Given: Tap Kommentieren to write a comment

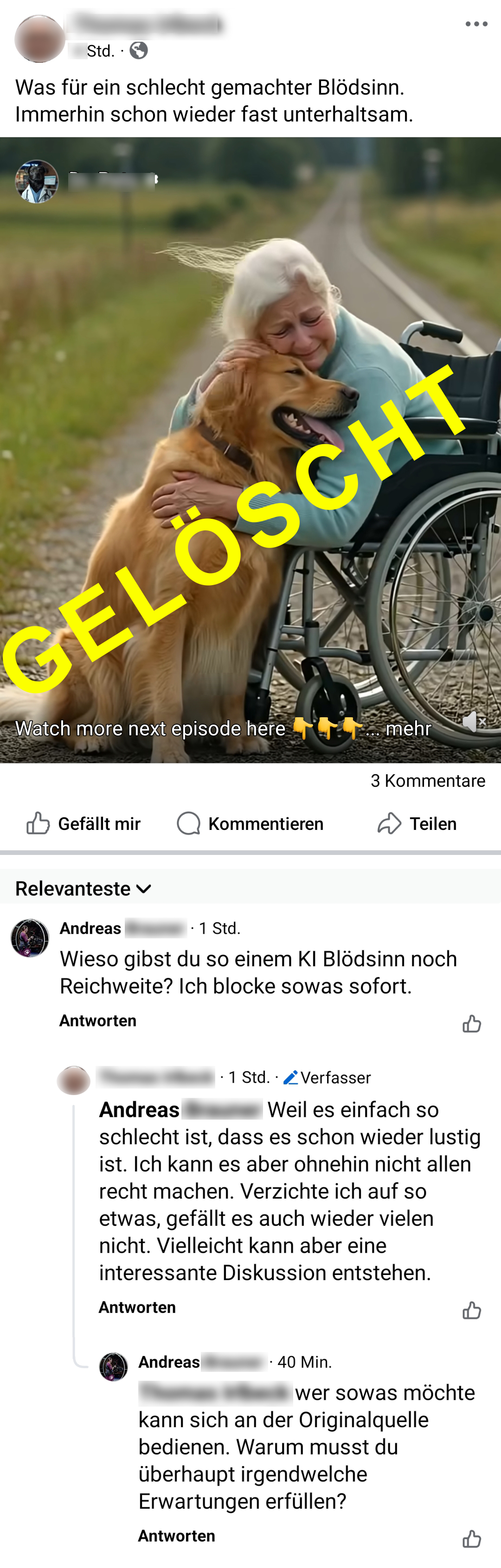Looking at the screenshot, I should [x=250, y=823].
